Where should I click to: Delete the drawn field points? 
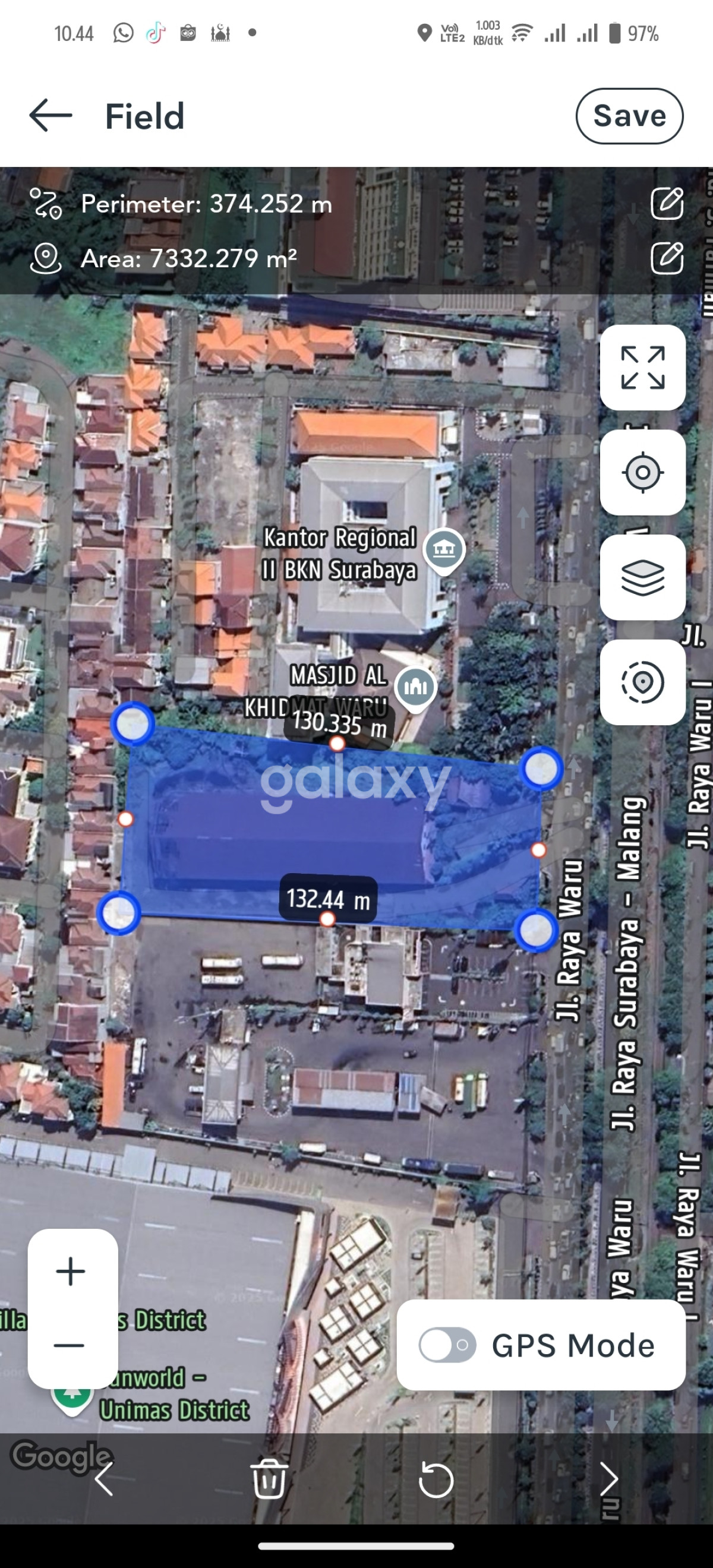269,1478
